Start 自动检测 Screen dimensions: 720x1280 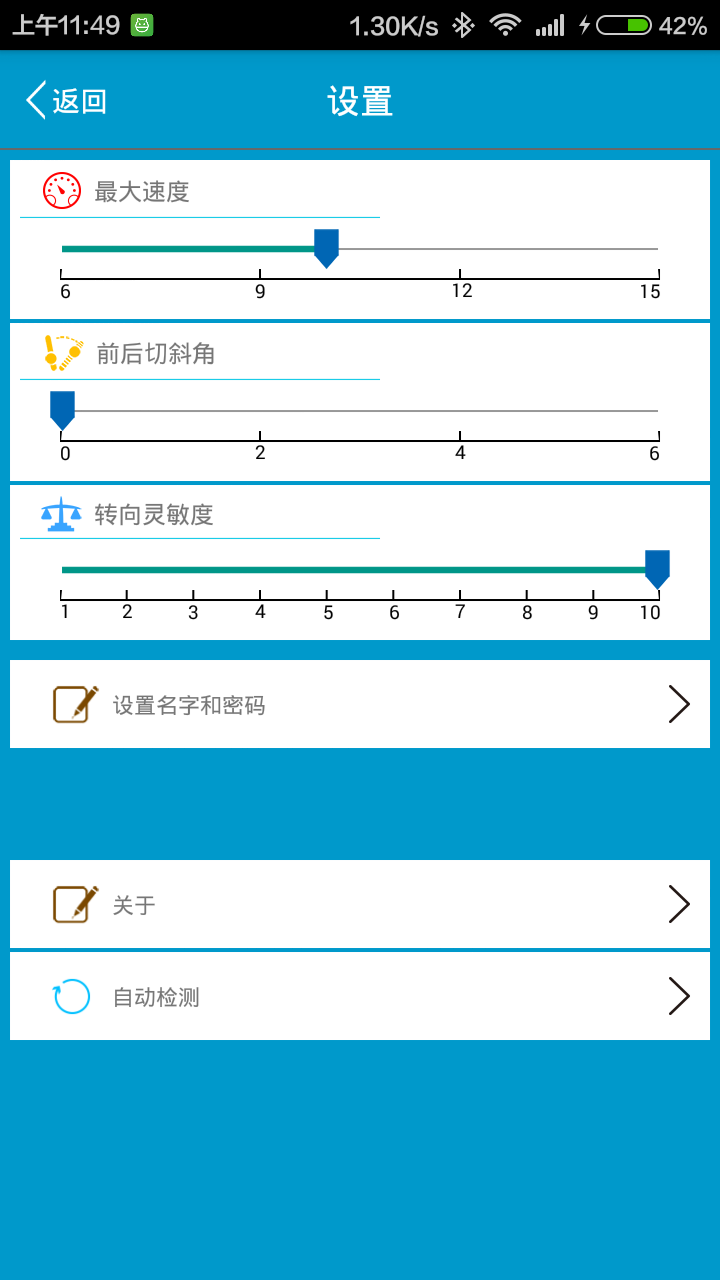pos(360,997)
